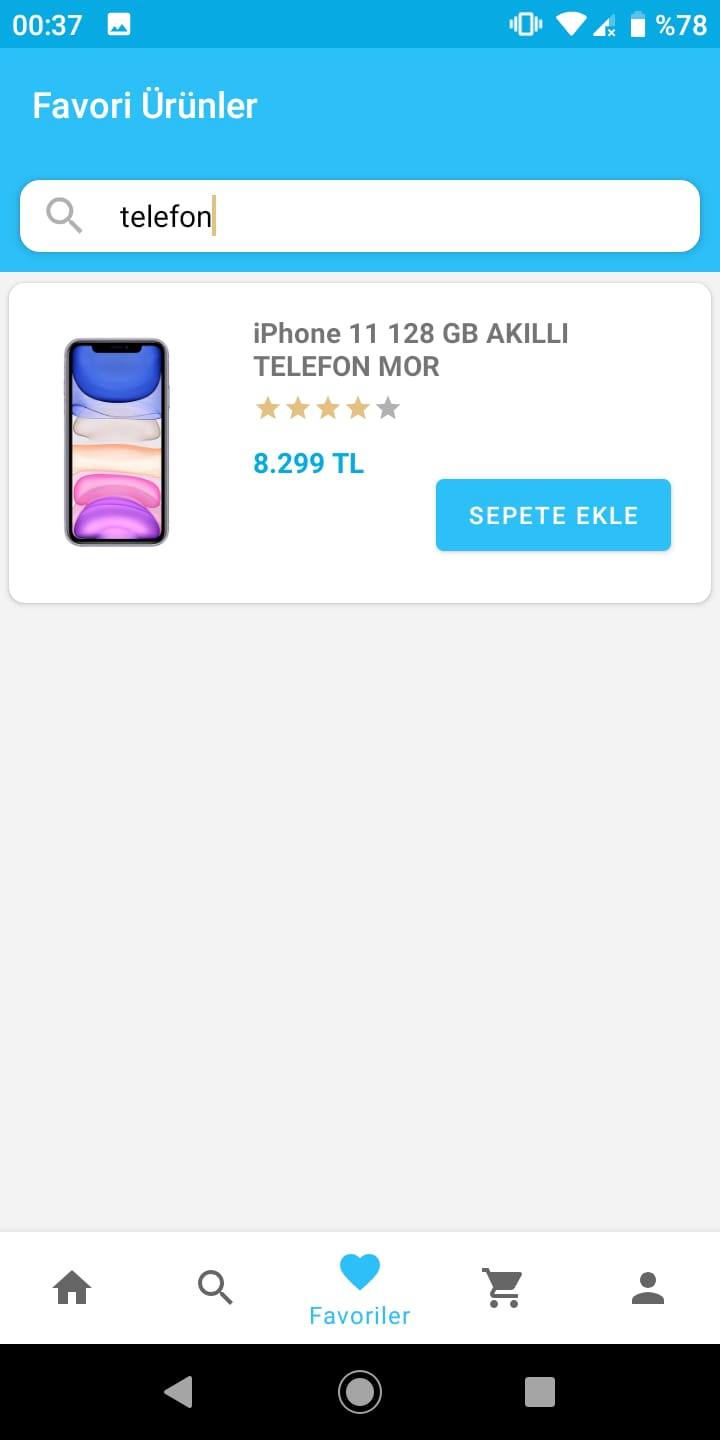
Task: Tap the Wi-Fi status icon
Action: (570, 22)
